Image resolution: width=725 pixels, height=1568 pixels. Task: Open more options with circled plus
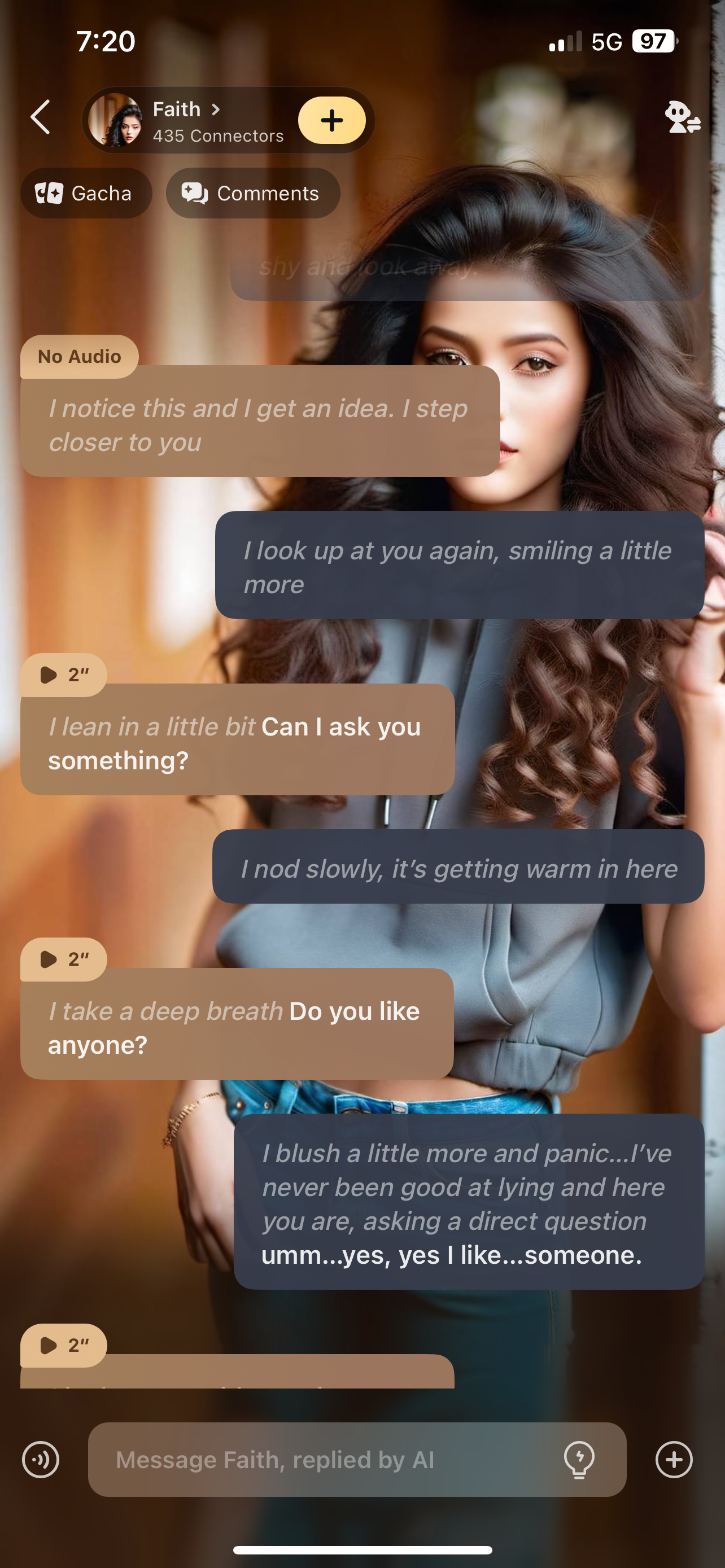tap(674, 1460)
